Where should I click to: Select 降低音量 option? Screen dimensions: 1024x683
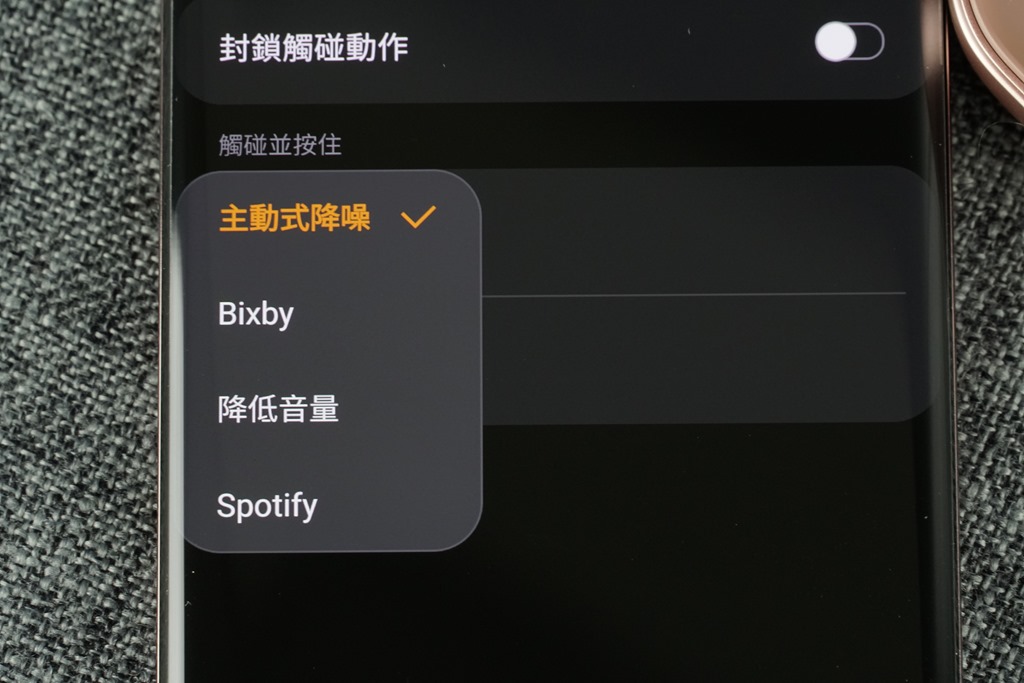[279, 409]
